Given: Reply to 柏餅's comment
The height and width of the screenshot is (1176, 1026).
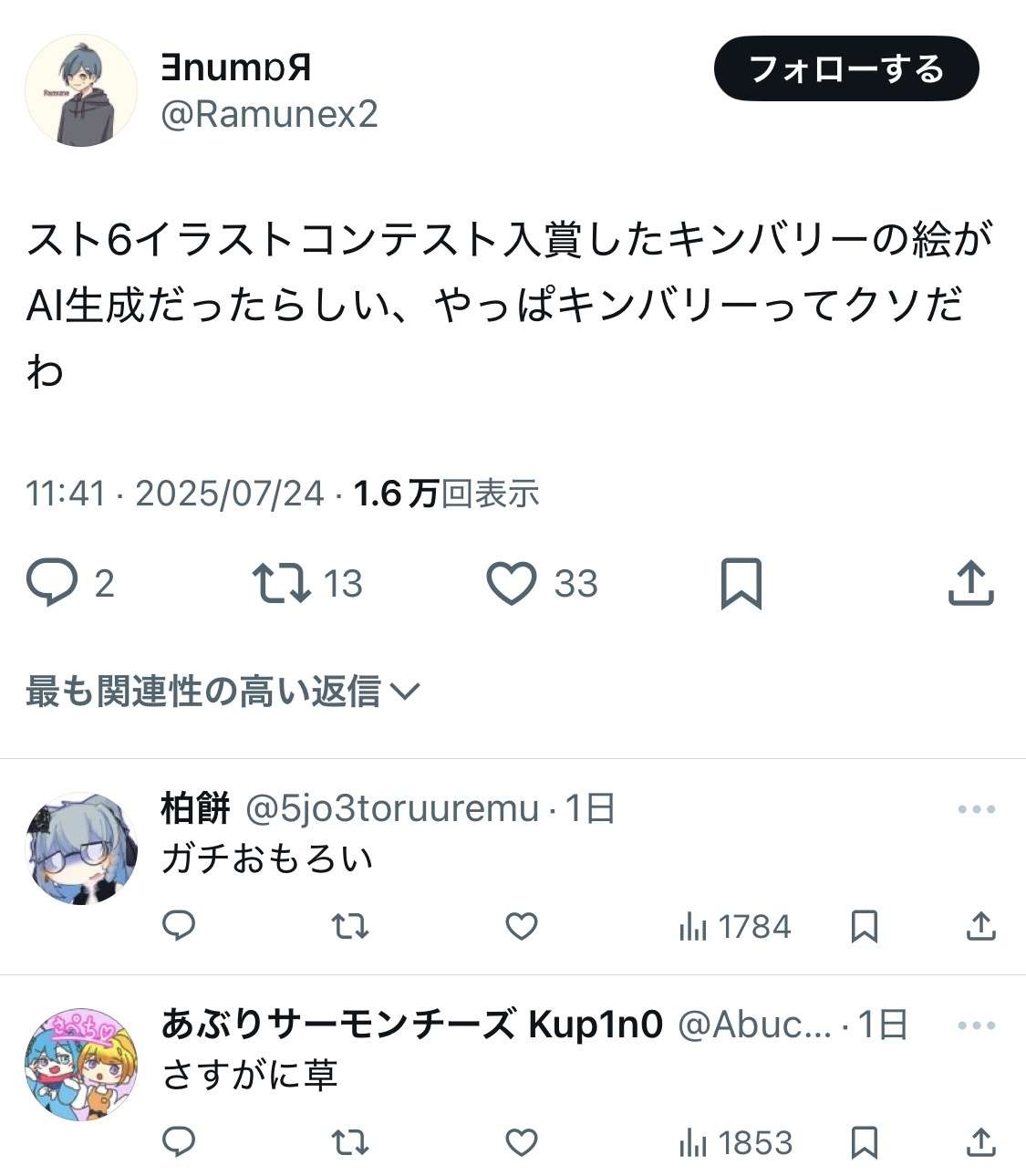Looking at the screenshot, I should (x=179, y=927).
